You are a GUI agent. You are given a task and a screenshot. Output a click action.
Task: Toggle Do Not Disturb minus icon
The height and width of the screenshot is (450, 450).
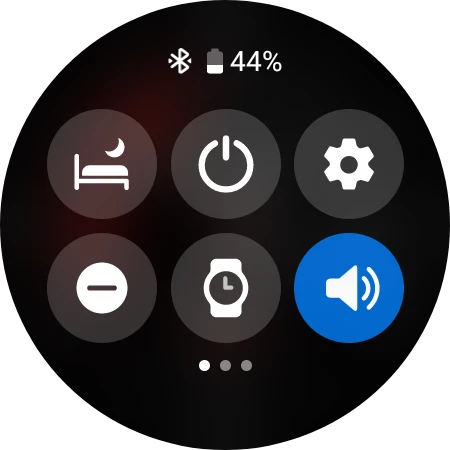tap(102, 288)
